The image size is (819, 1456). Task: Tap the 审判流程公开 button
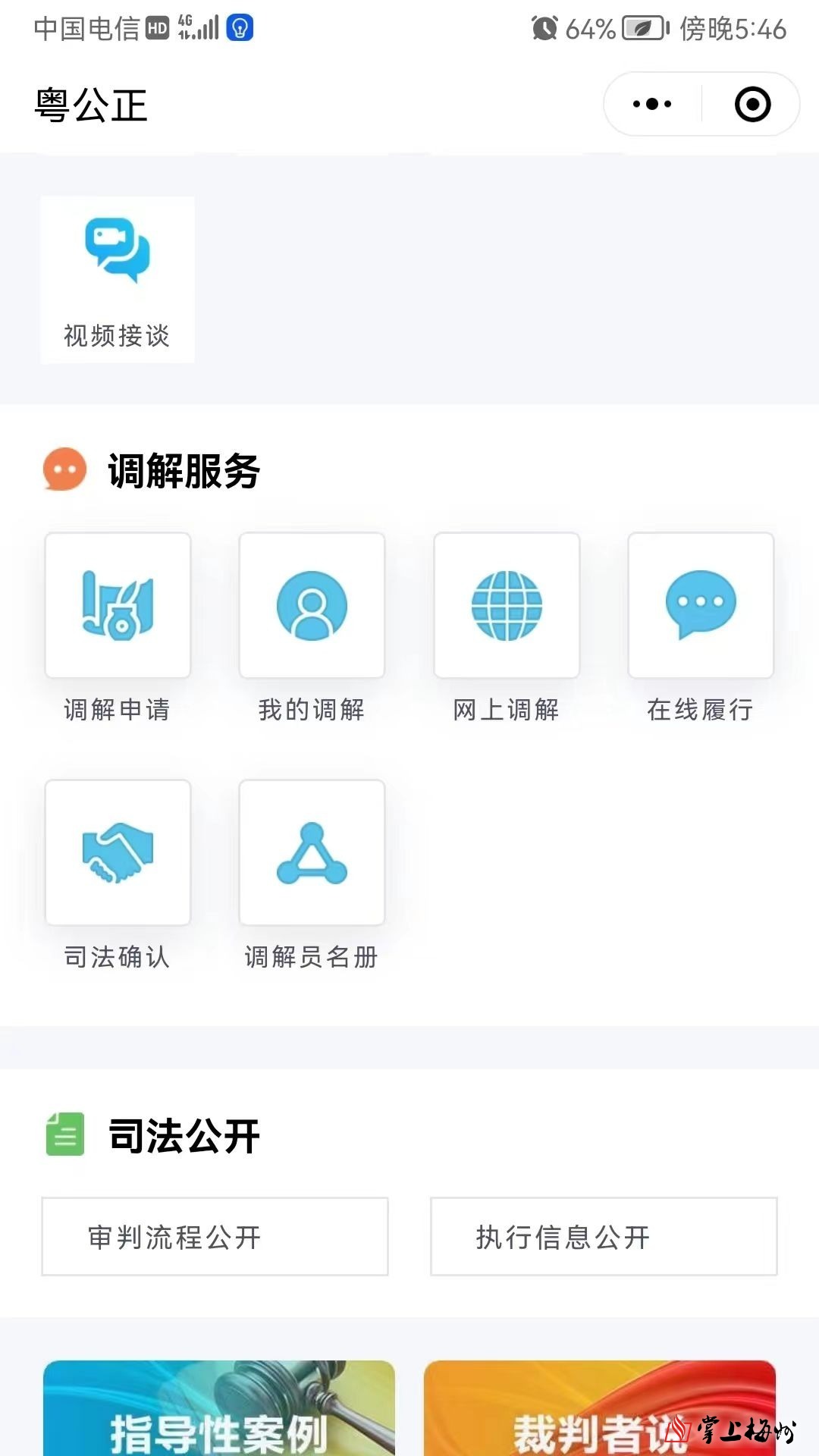(x=215, y=1237)
